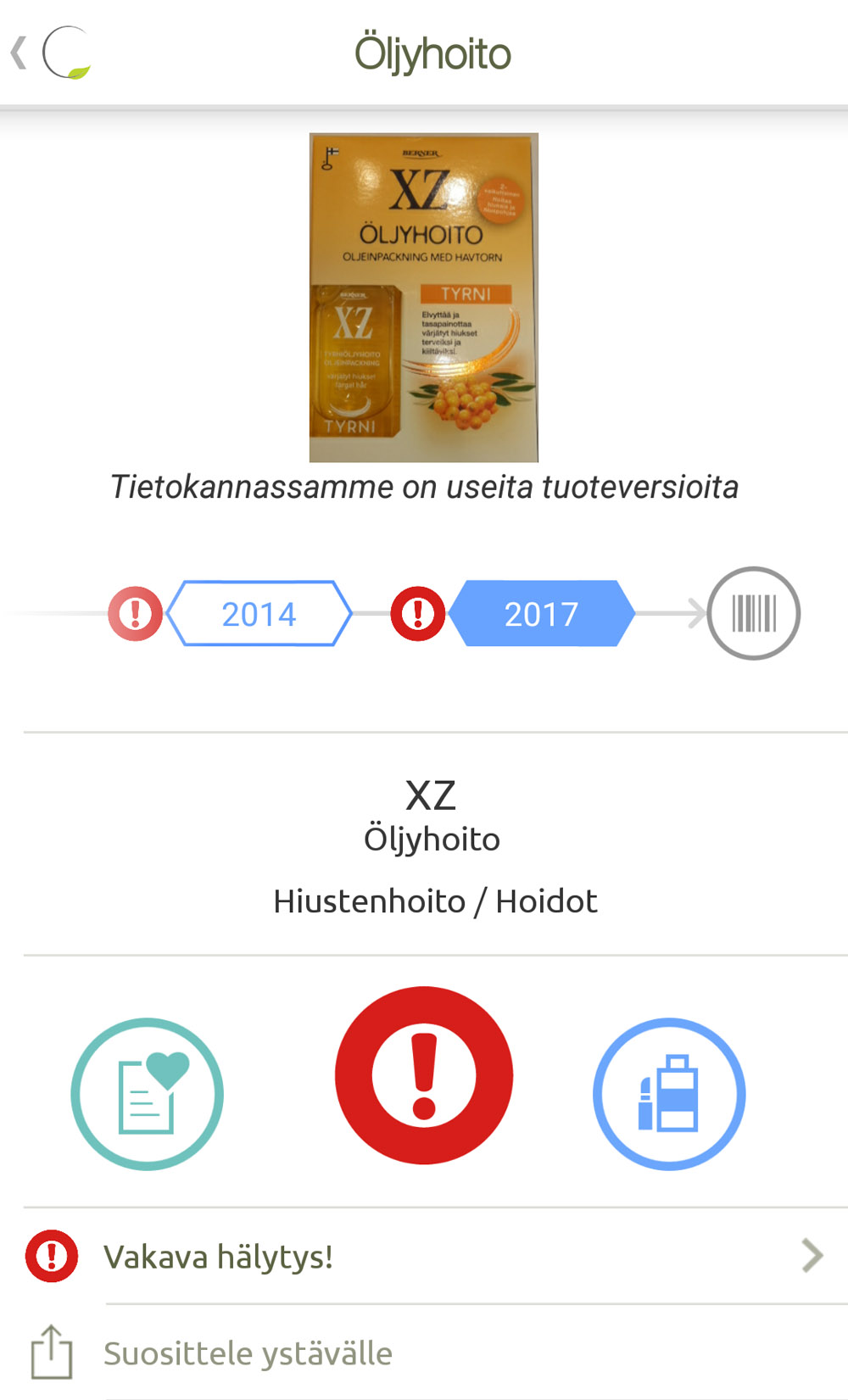Select the 2014 product version
848x1400 pixels.
pos(259,614)
